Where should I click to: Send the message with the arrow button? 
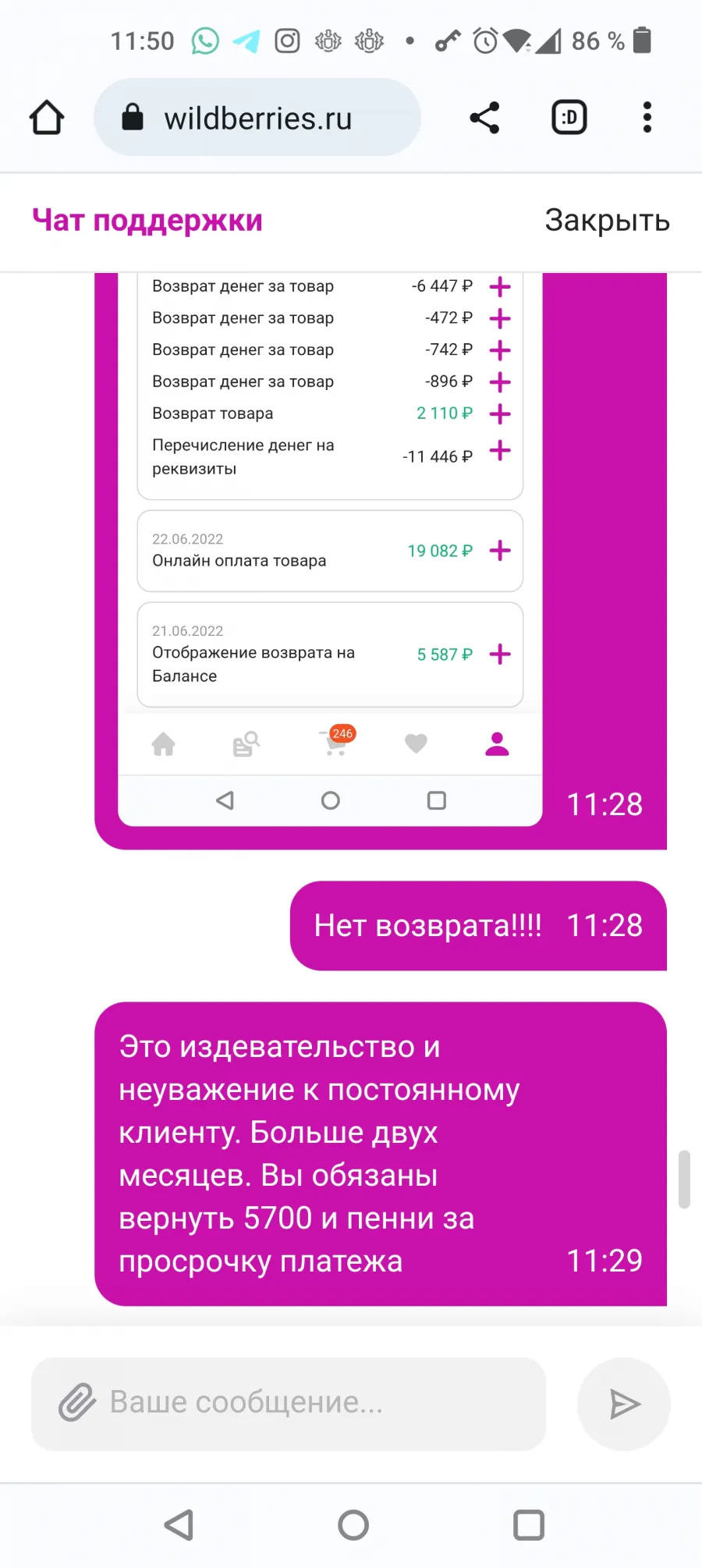click(624, 1404)
